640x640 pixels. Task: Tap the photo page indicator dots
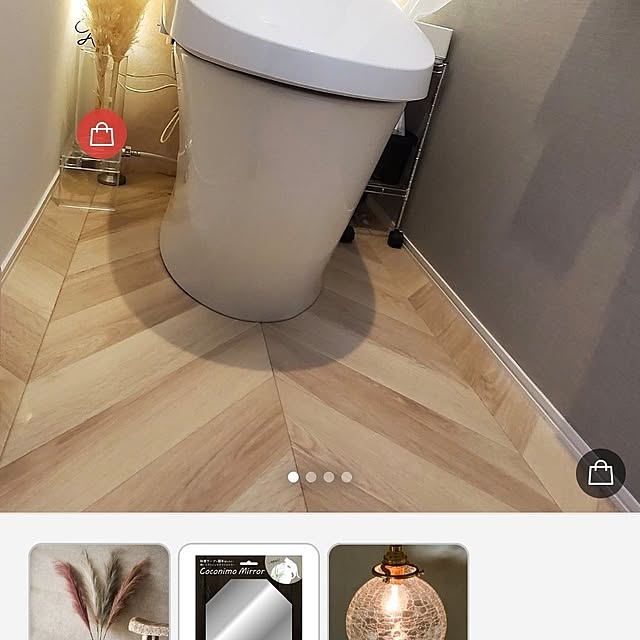[320, 477]
